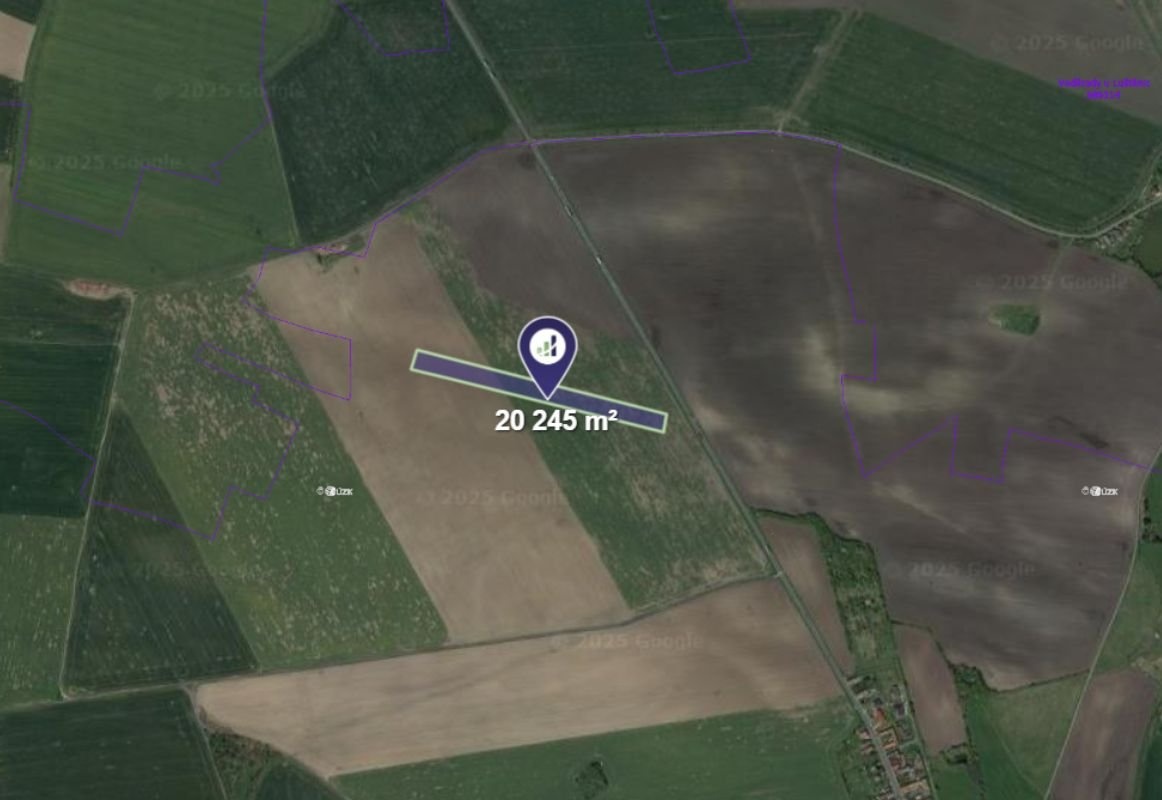Tap the parcel pin marker
This screenshot has height=800, width=1162.
click(x=547, y=347)
